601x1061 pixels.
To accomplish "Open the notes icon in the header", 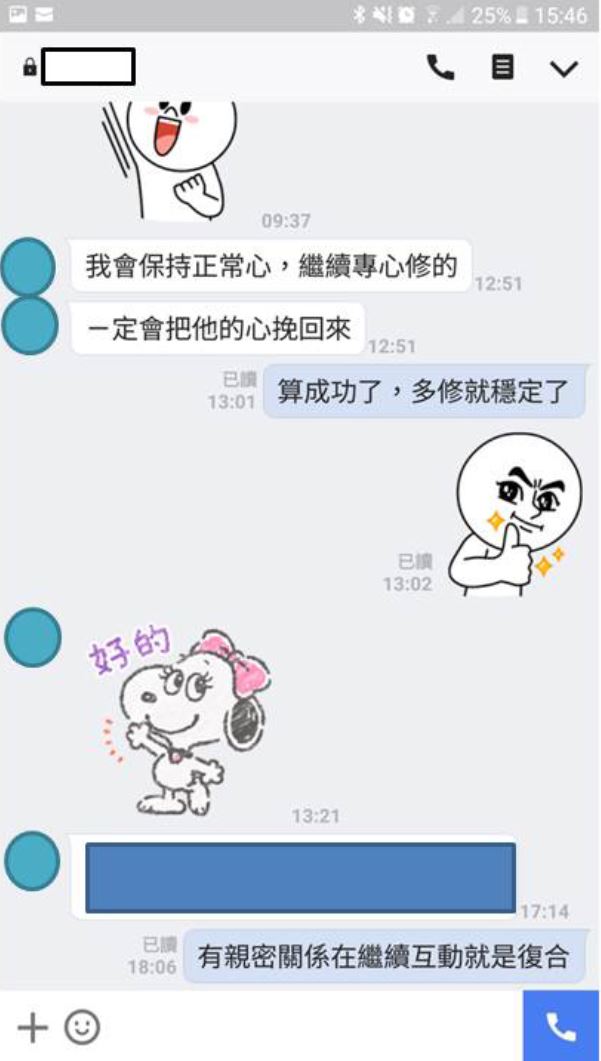I will click(502, 67).
